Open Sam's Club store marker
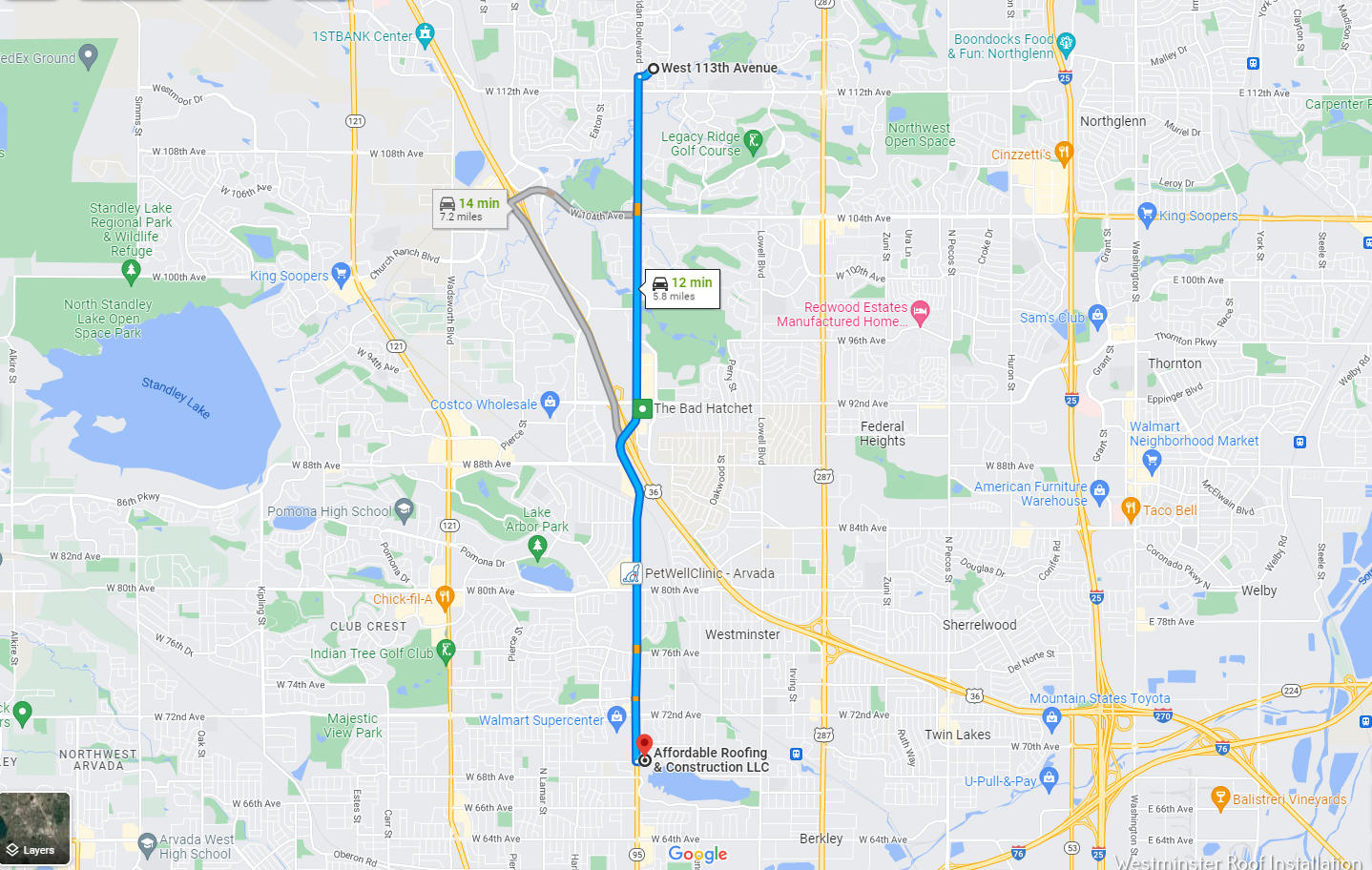 (1097, 315)
